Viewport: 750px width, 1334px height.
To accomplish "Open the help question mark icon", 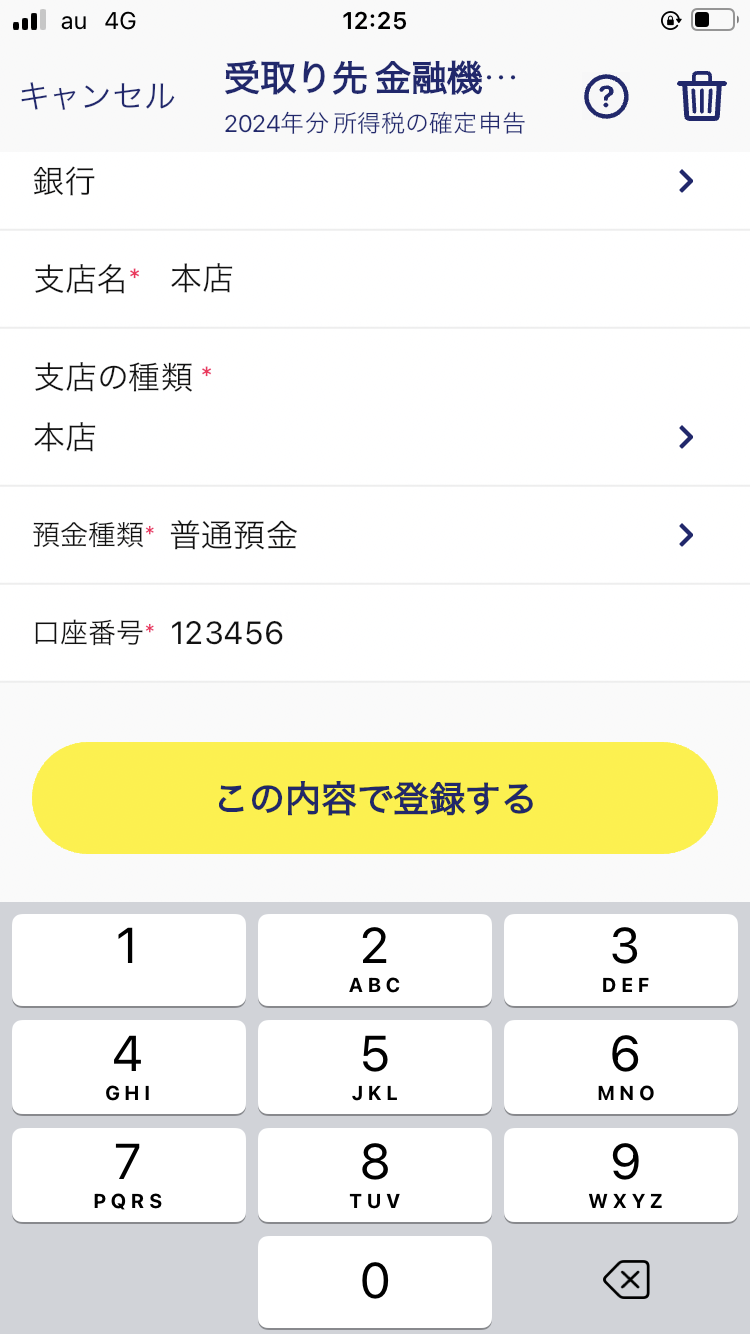I will click(x=606, y=97).
